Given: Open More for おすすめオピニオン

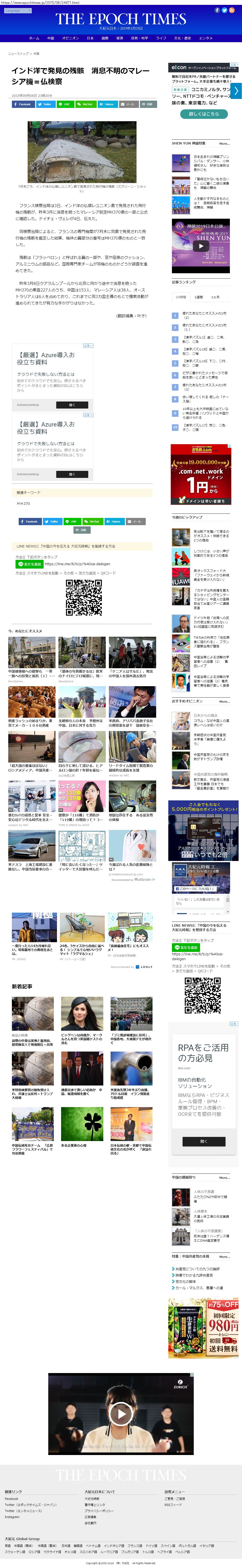Looking at the screenshot, I should click(224, 701).
